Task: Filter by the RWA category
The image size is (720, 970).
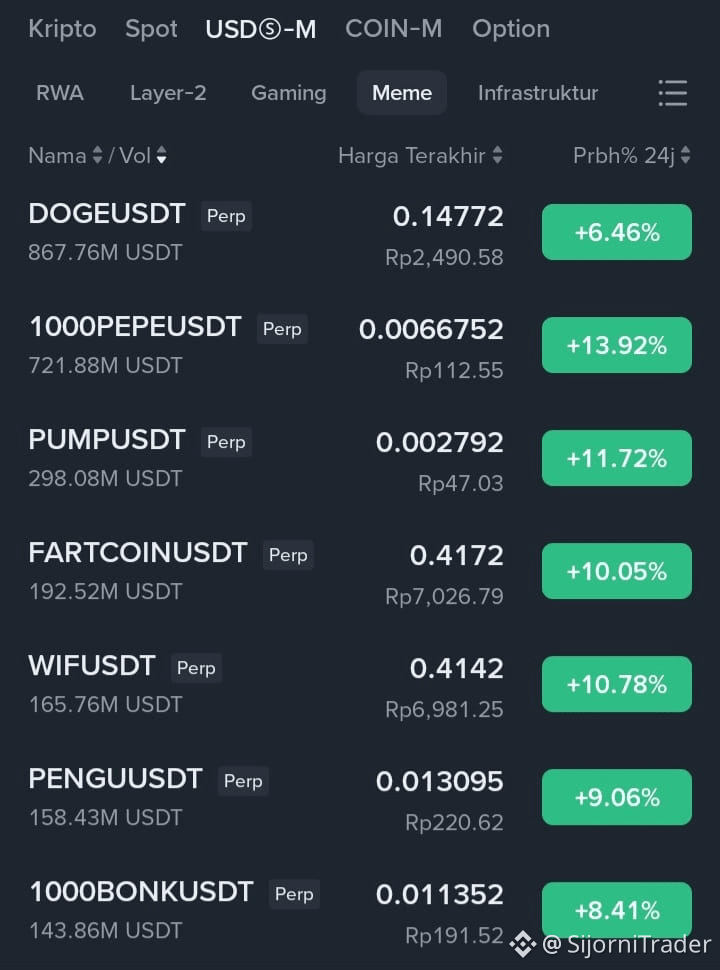Action: (x=60, y=93)
